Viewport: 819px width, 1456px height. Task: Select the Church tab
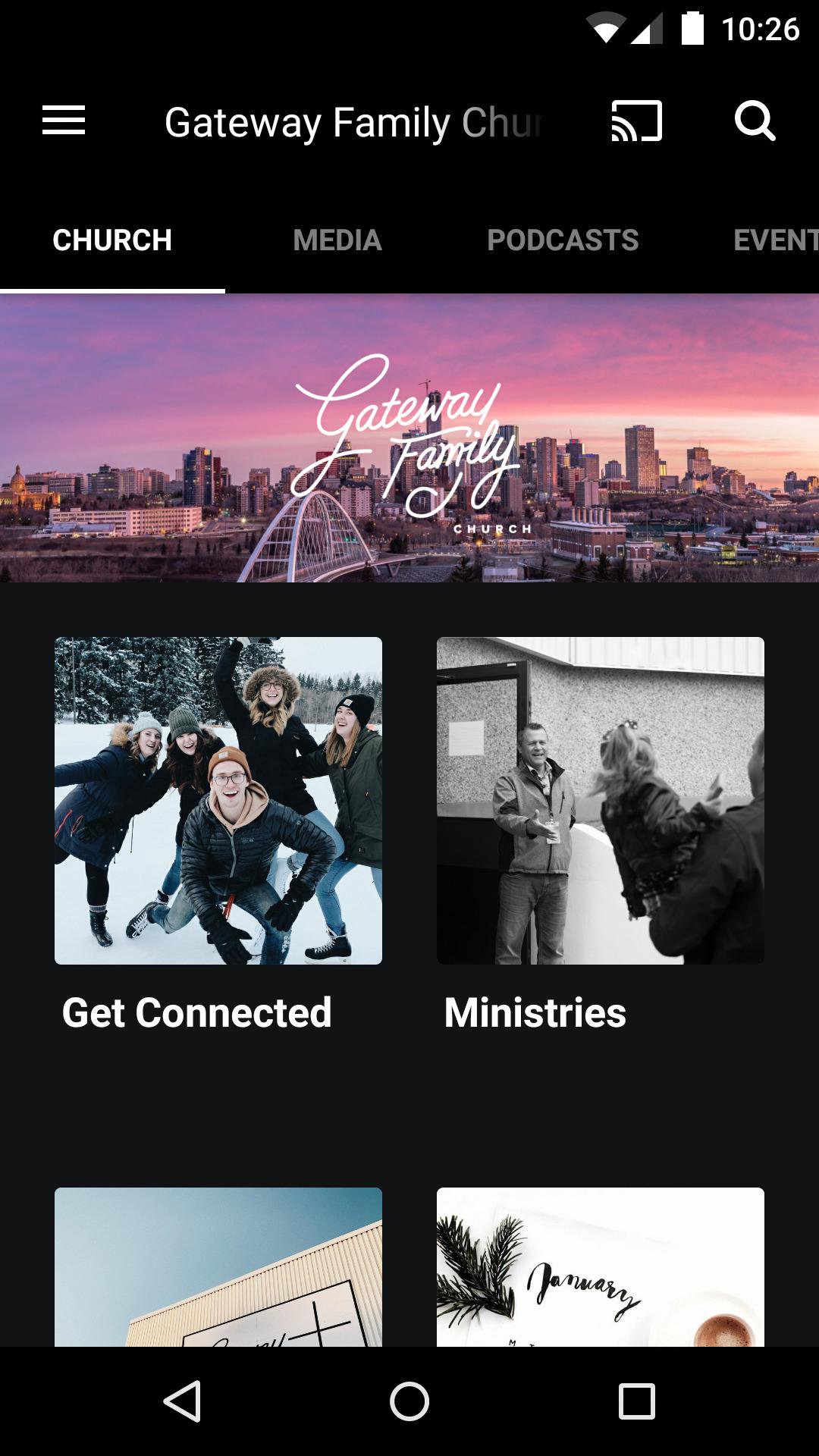[112, 240]
